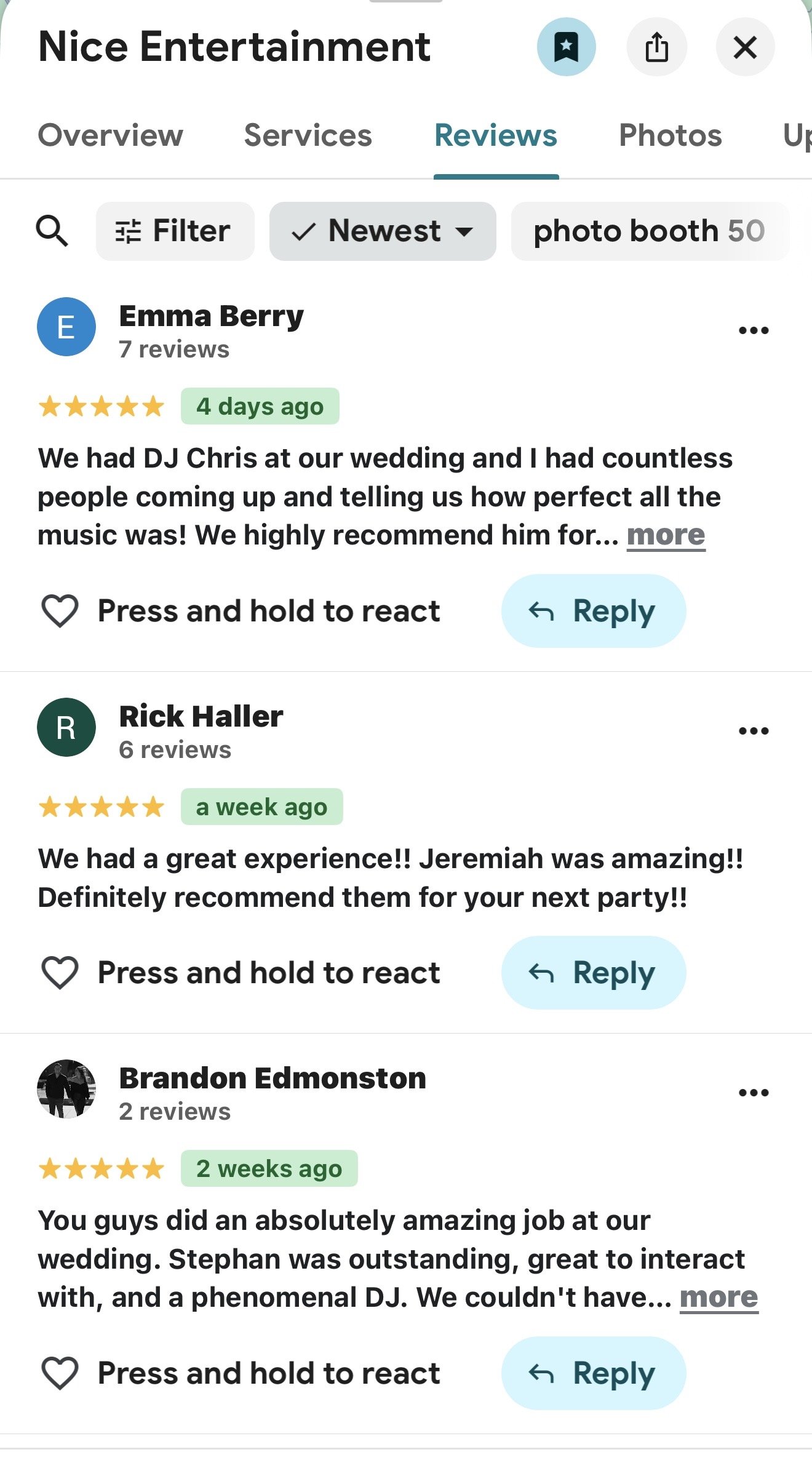812x1460 pixels.
Task: Expand Emma Berry's review with more
Action: [x=666, y=535]
